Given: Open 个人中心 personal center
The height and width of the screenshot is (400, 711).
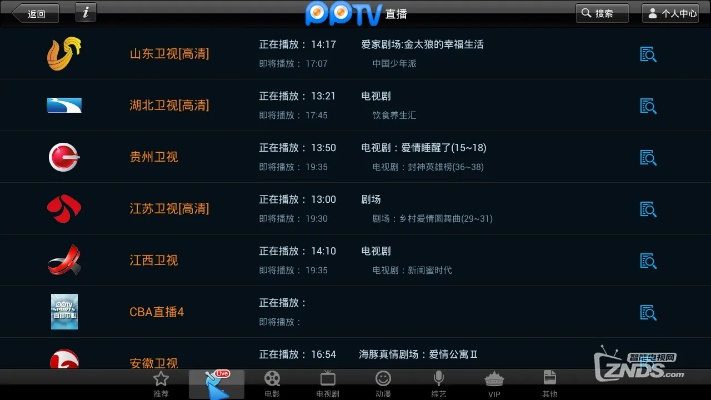Looking at the screenshot, I should click(670, 14).
